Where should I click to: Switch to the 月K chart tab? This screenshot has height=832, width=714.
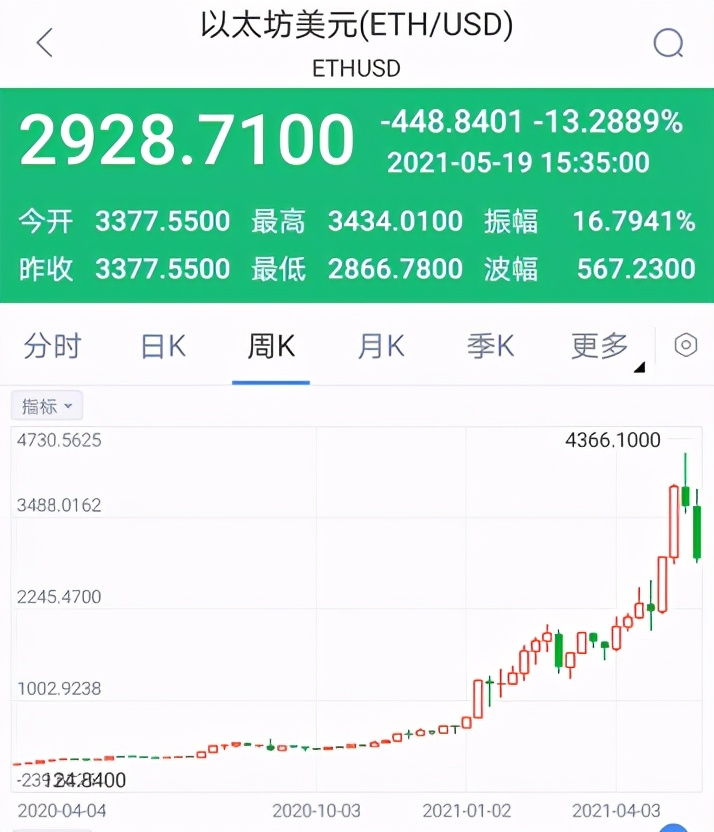380,347
